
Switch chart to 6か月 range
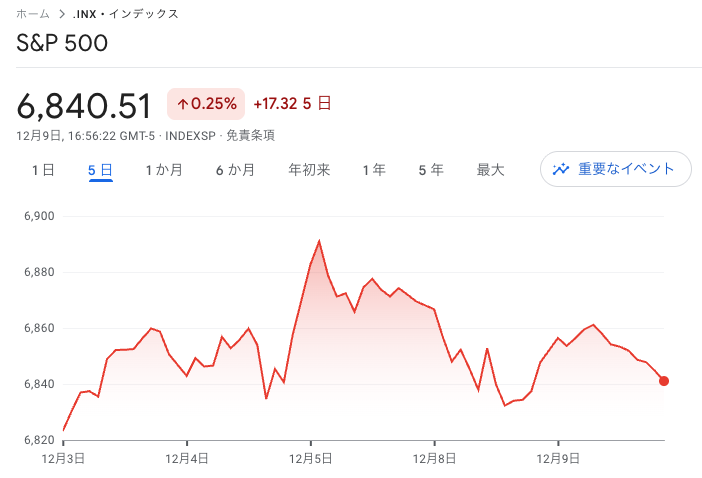point(235,170)
